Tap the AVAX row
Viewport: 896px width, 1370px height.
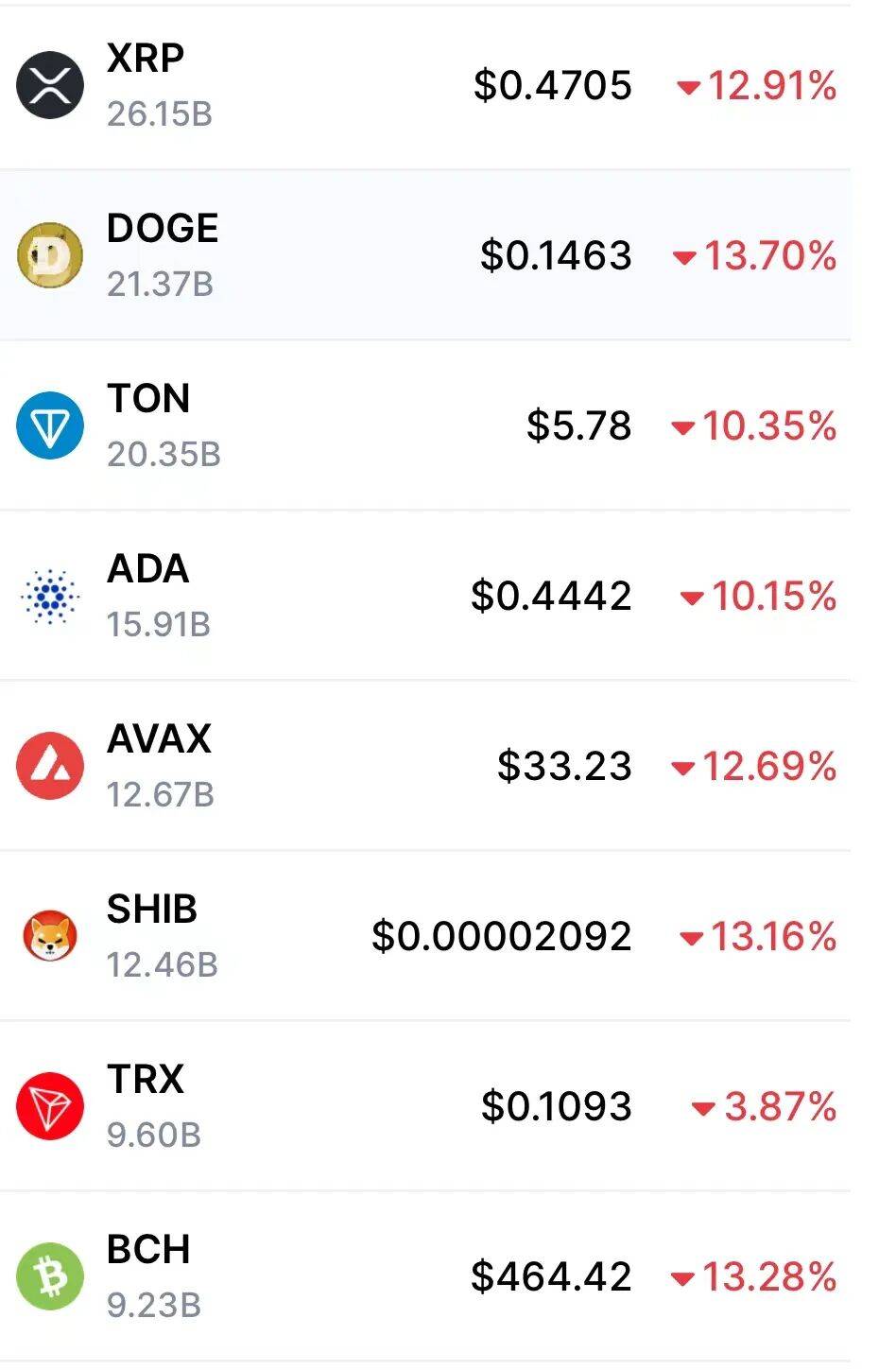coord(159,739)
